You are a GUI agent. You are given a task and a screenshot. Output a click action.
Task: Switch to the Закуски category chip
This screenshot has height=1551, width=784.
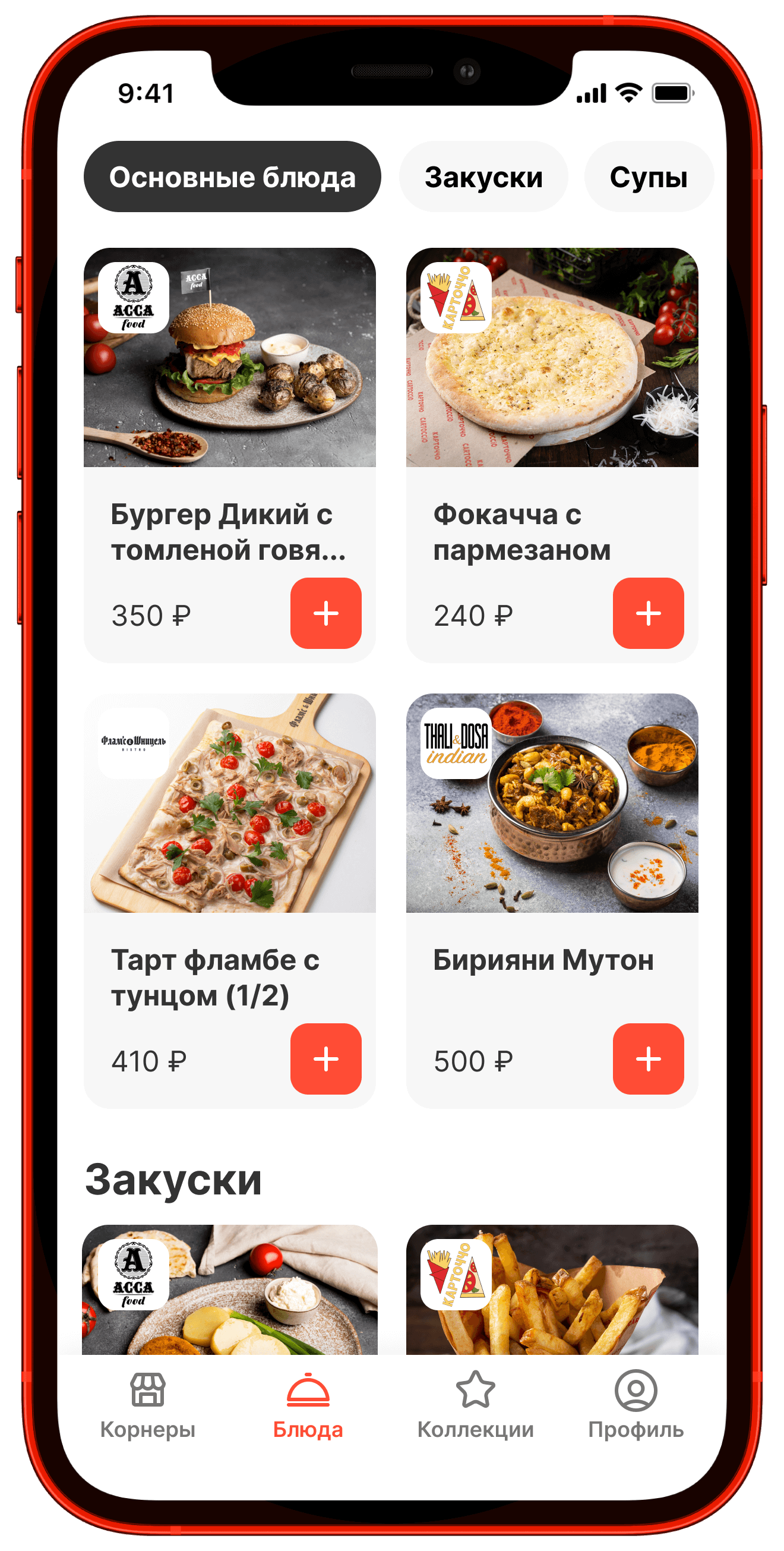coord(483,177)
